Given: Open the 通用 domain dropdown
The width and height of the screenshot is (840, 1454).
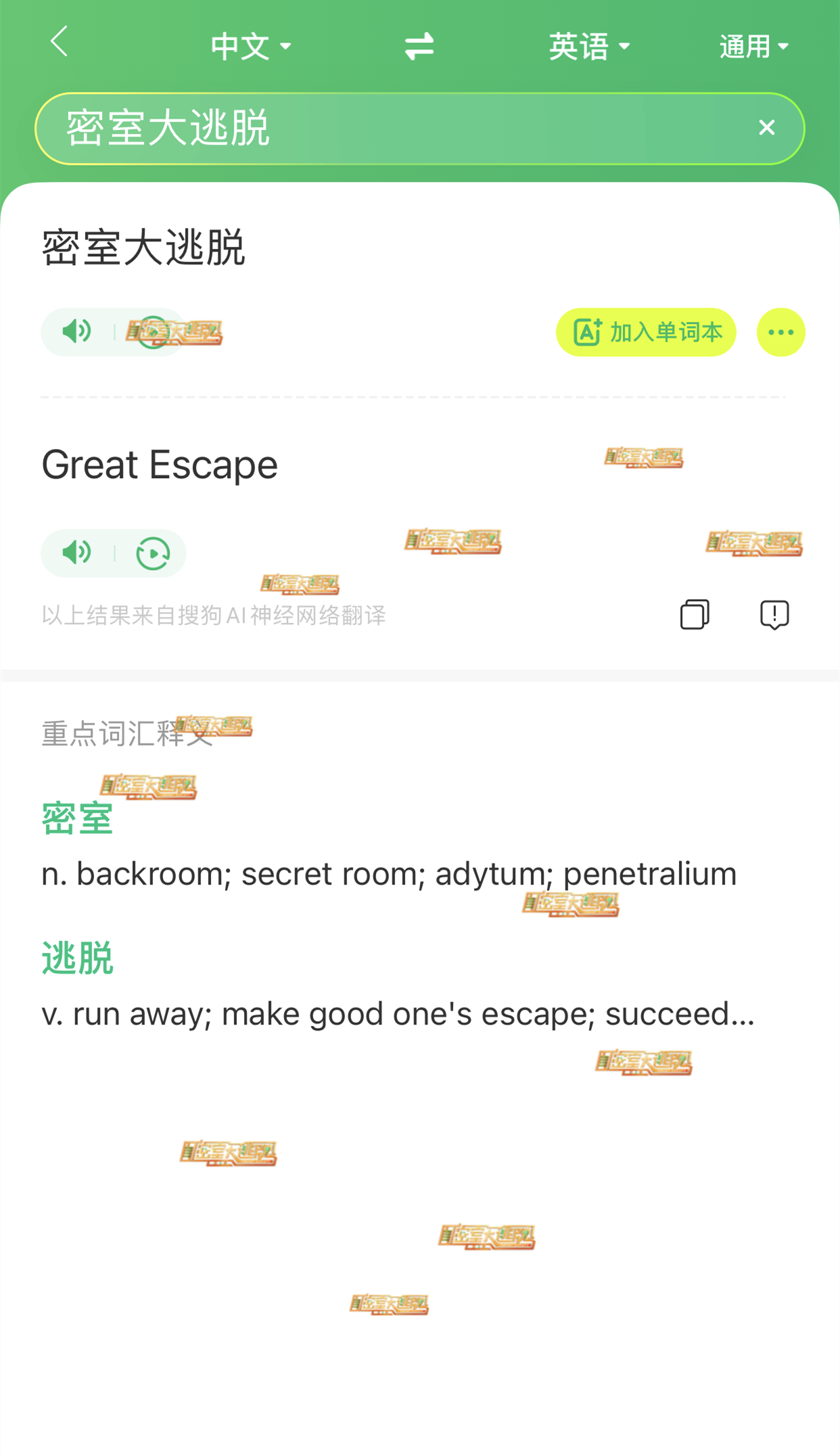Looking at the screenshot, I should pos(753,47).
